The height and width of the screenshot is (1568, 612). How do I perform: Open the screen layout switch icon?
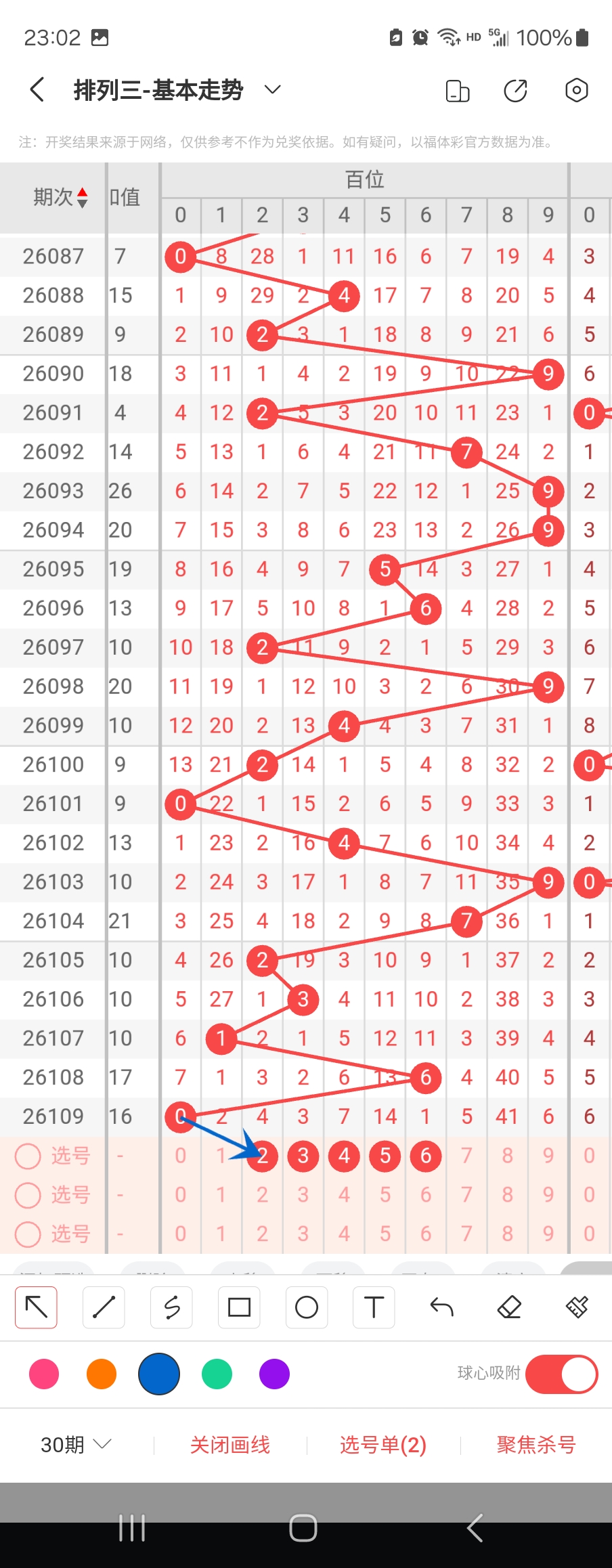click(458, 91)
